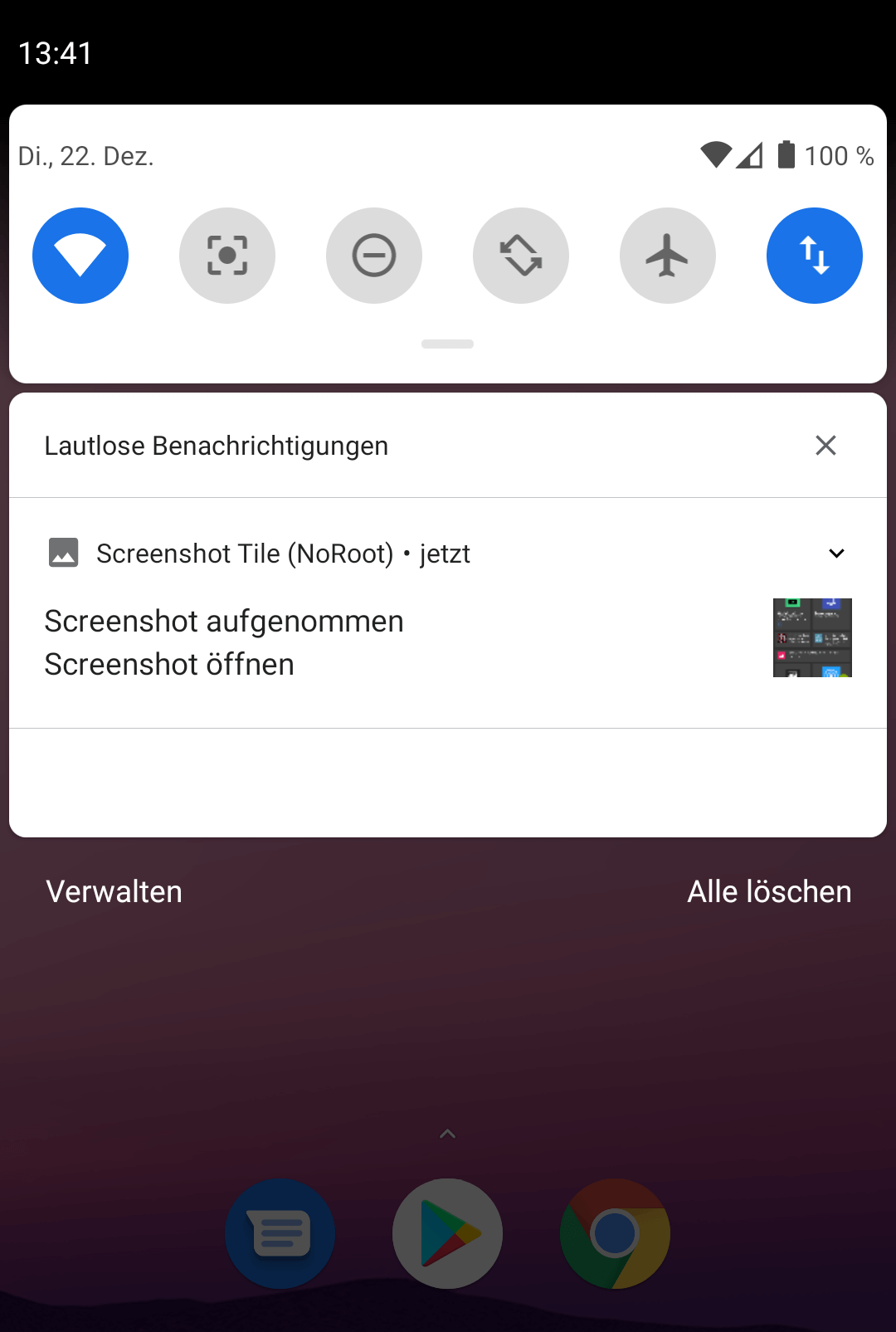896x1332 pixels.
Task: Dismiss the Lautlose Benachrichtigungen section
Action: point(825,446)
